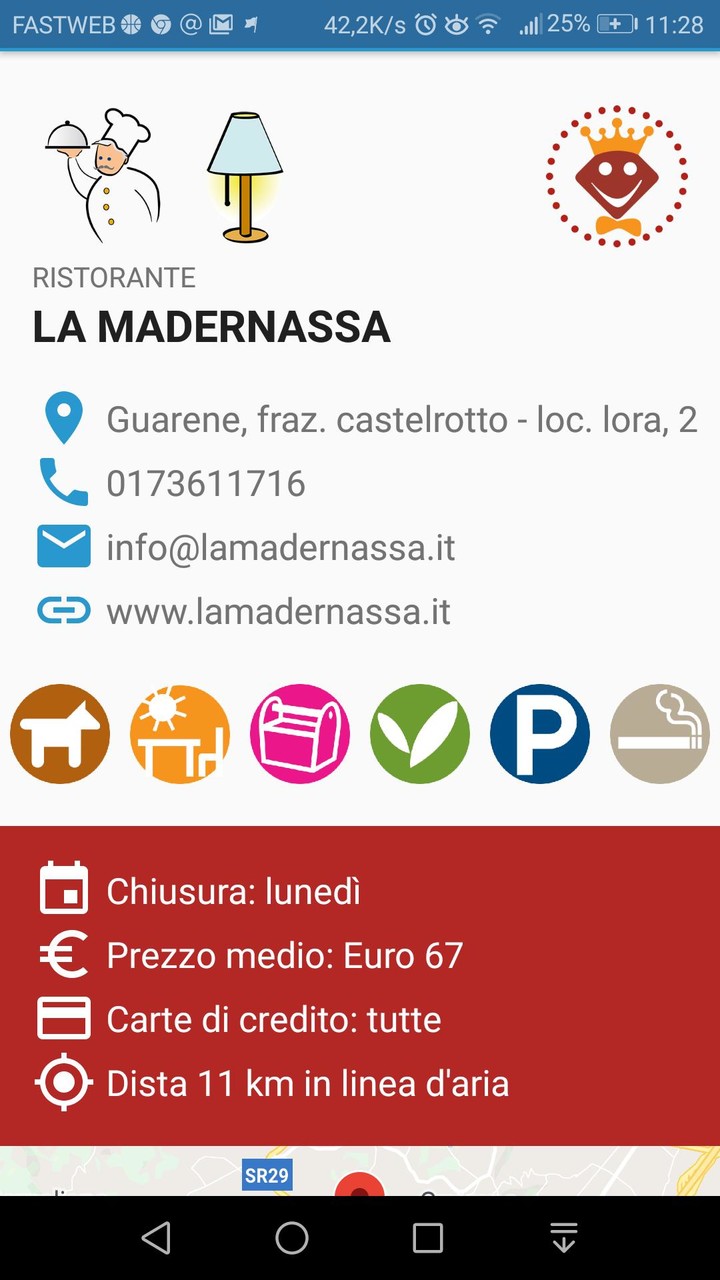Tap the smoking allowed icon
Screen dimensions: 720x1280
[x=660, y=733]
